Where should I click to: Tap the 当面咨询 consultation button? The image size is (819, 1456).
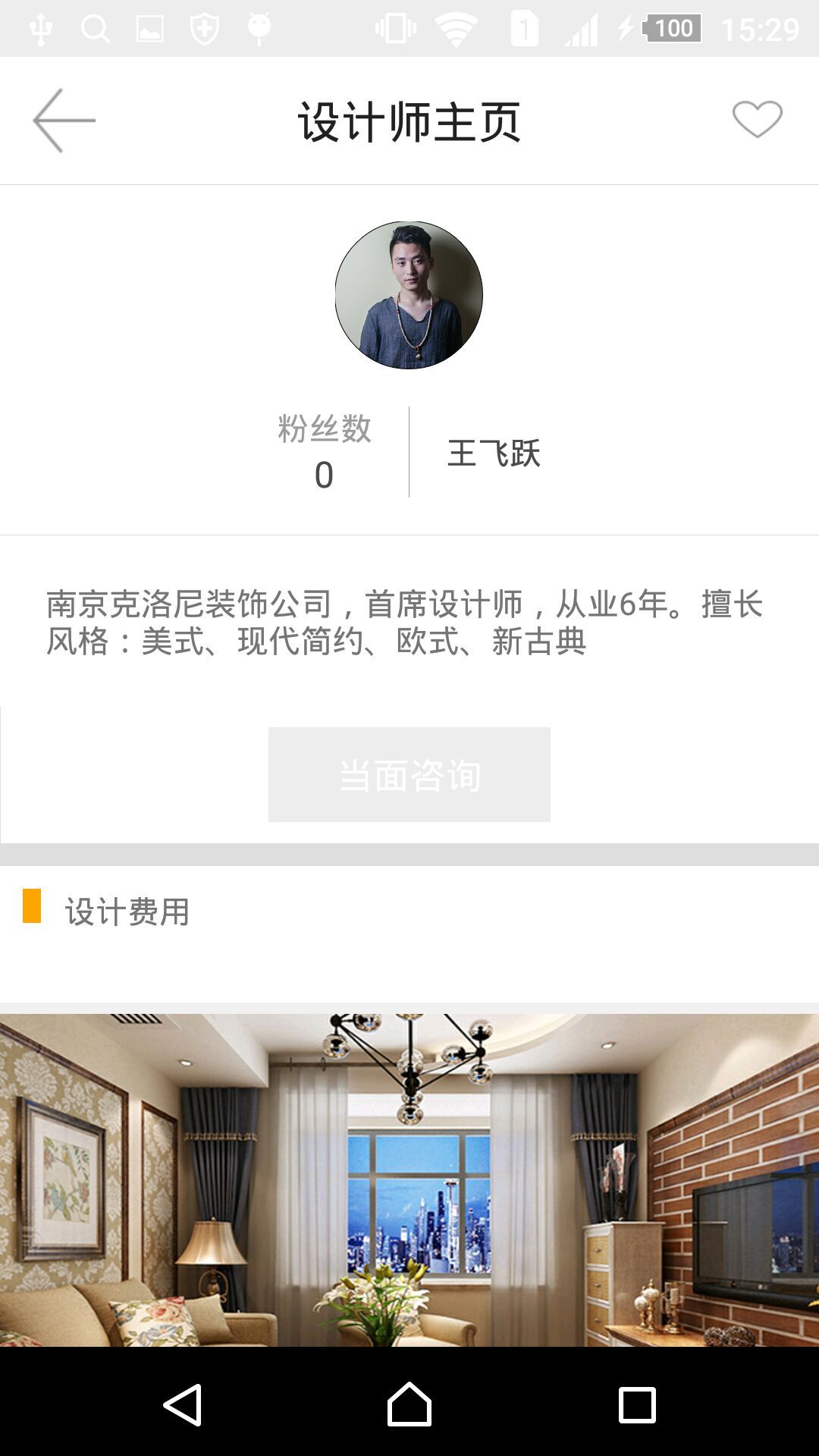pos(409,774)
